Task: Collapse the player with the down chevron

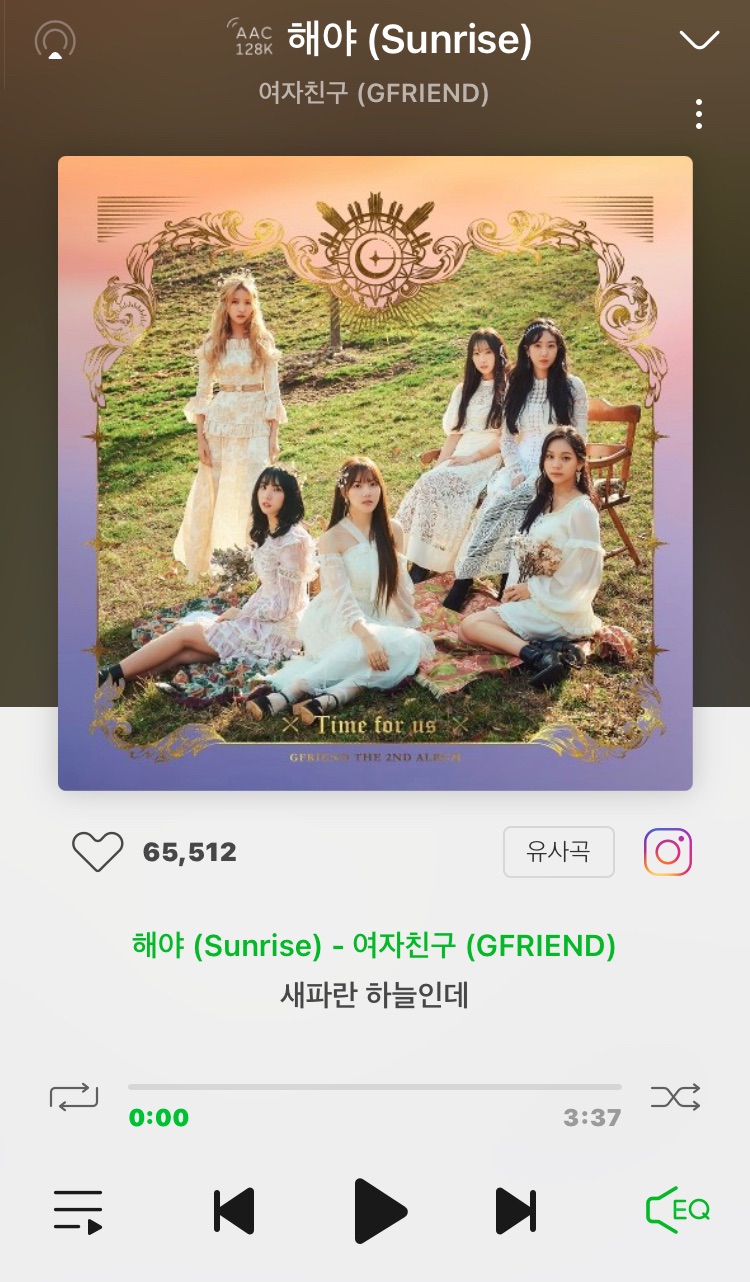Action: [699, 40]
